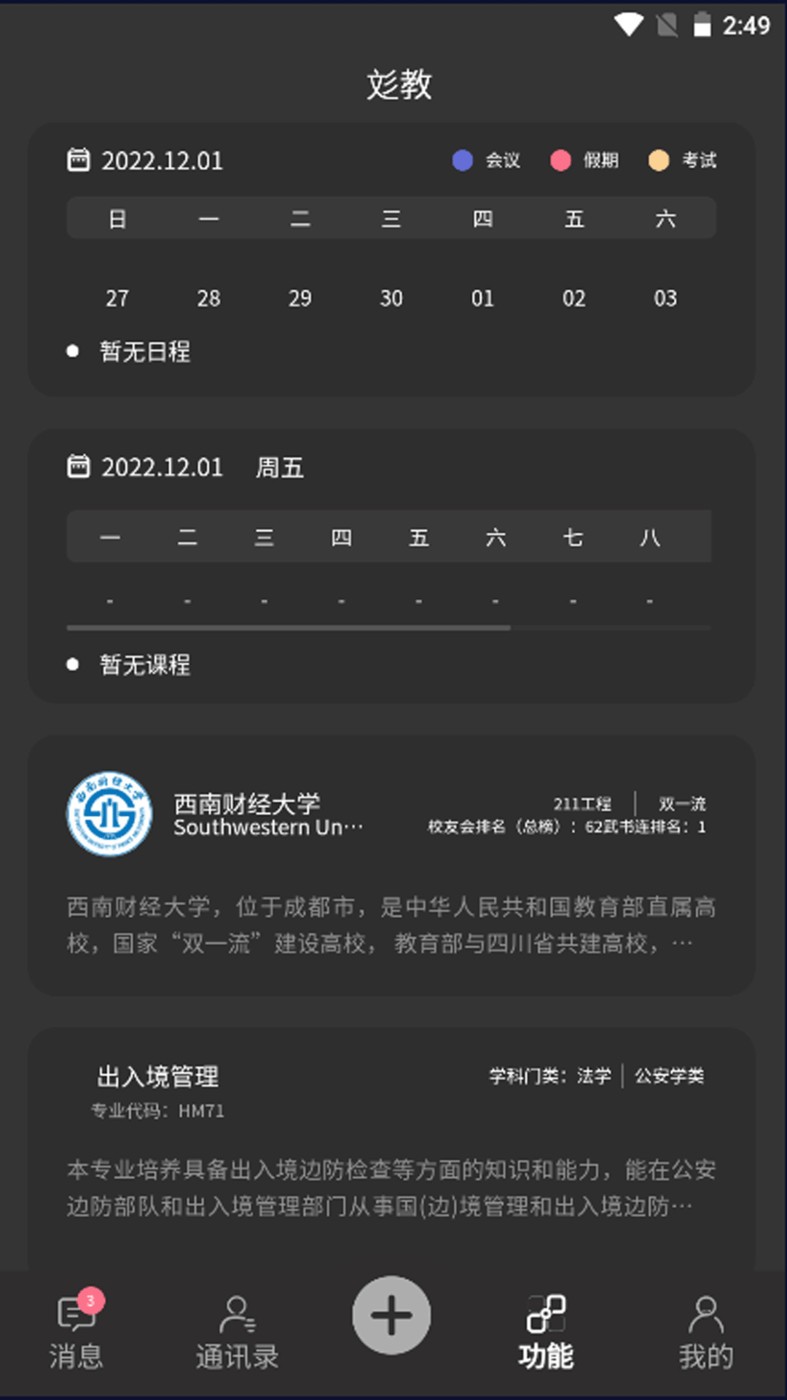Open the 消息 tab
Viewport: 787px width, 1400px height.
(77, 1333)
